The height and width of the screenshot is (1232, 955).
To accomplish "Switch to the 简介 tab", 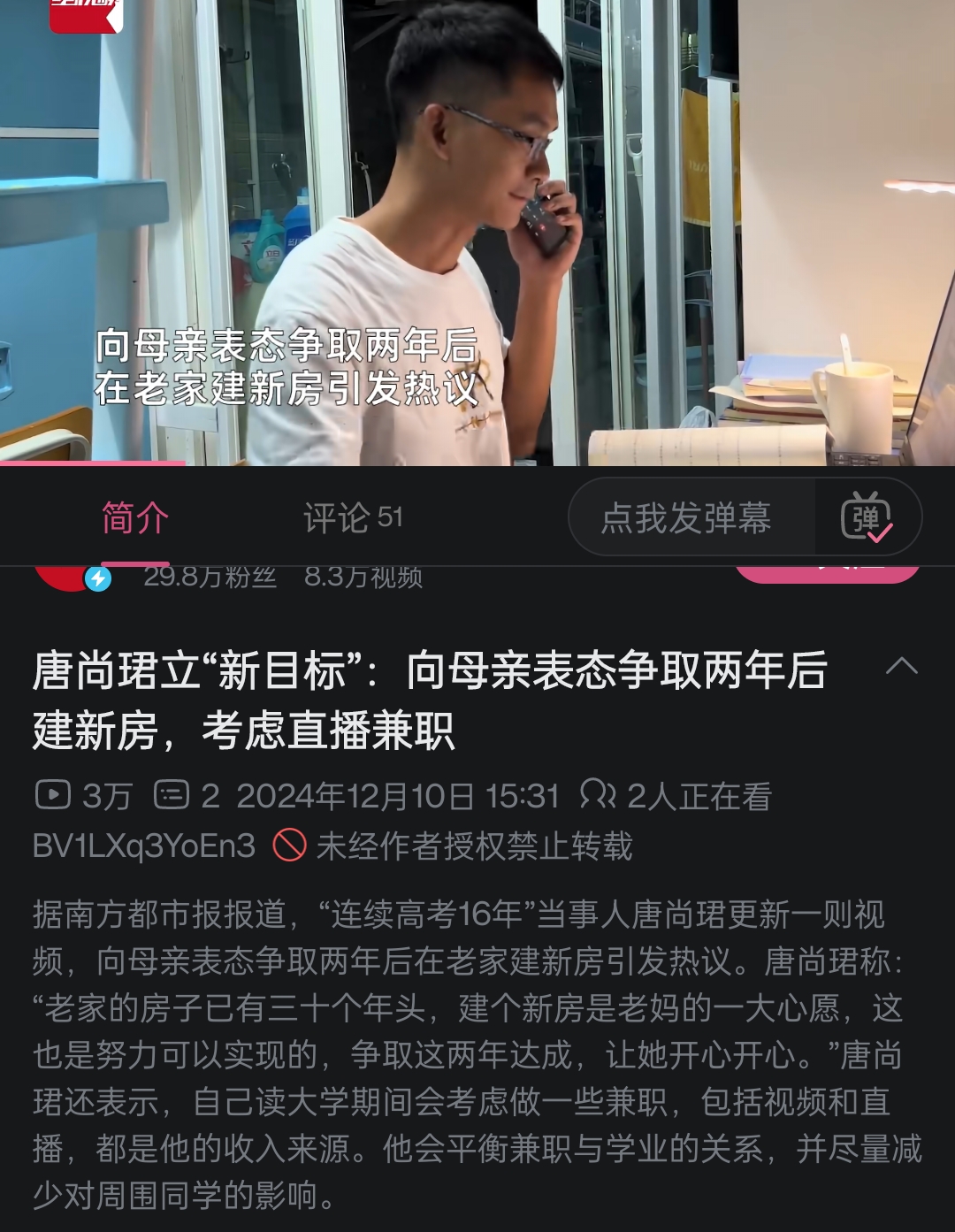I will click(134, 518).
